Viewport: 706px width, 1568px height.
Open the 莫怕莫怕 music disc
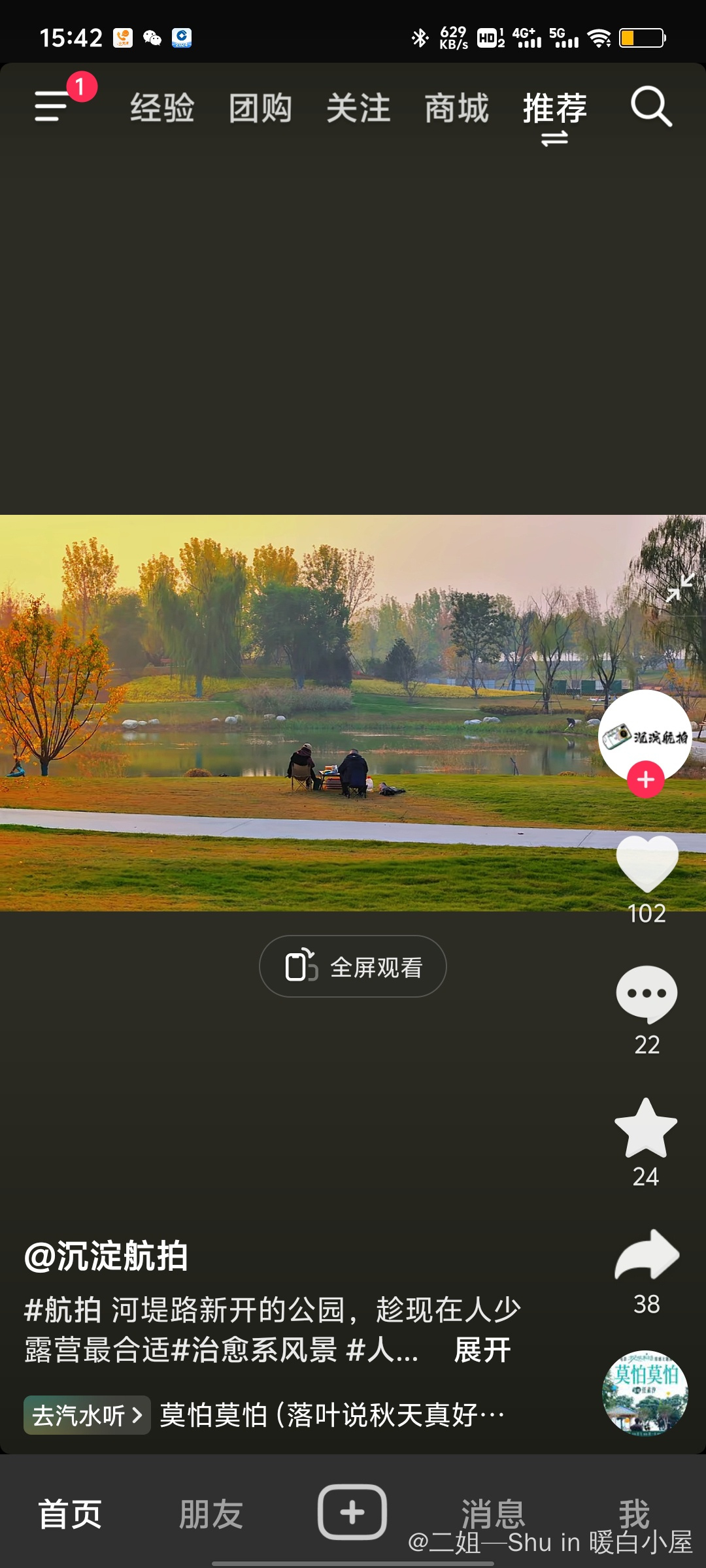coord(645,1393)
